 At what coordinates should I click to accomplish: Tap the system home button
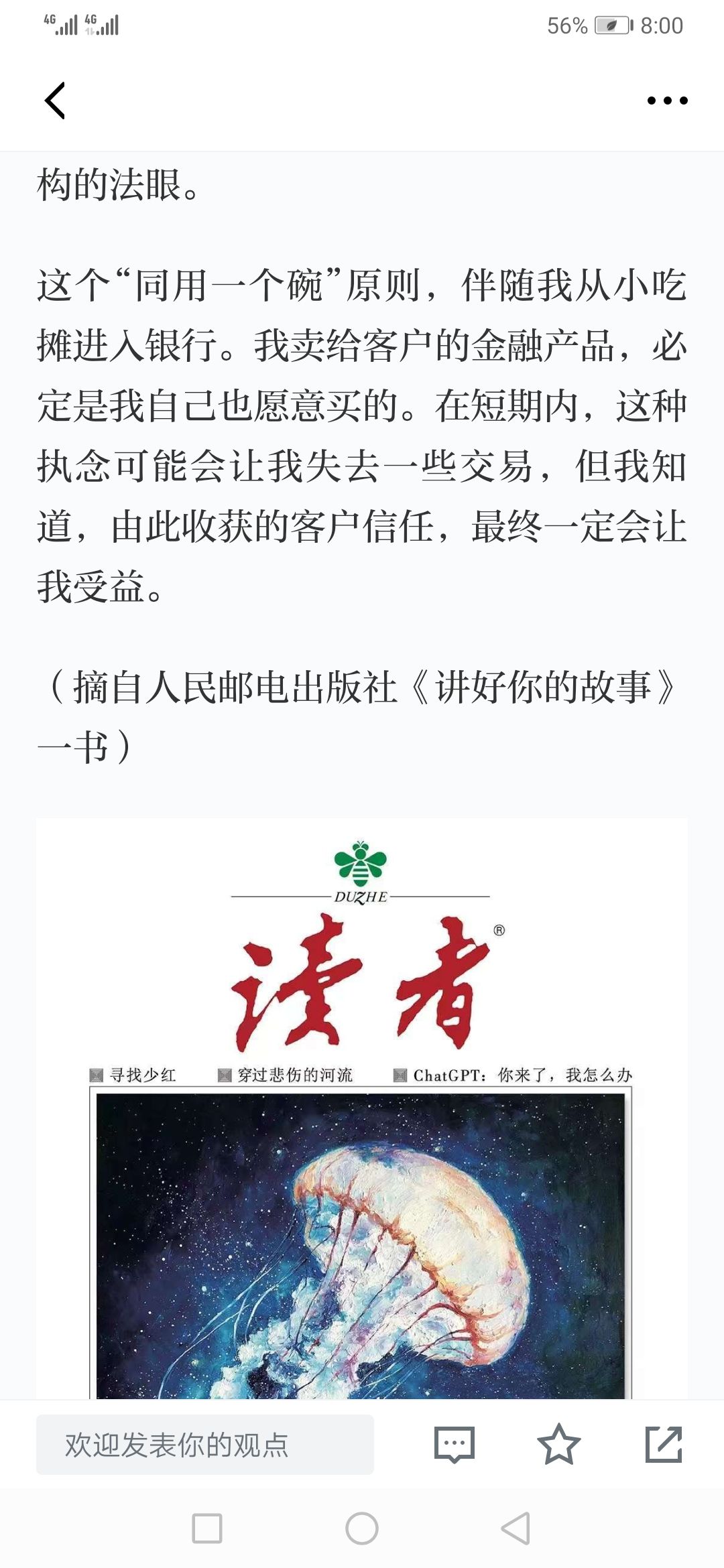coord(362,1528)
